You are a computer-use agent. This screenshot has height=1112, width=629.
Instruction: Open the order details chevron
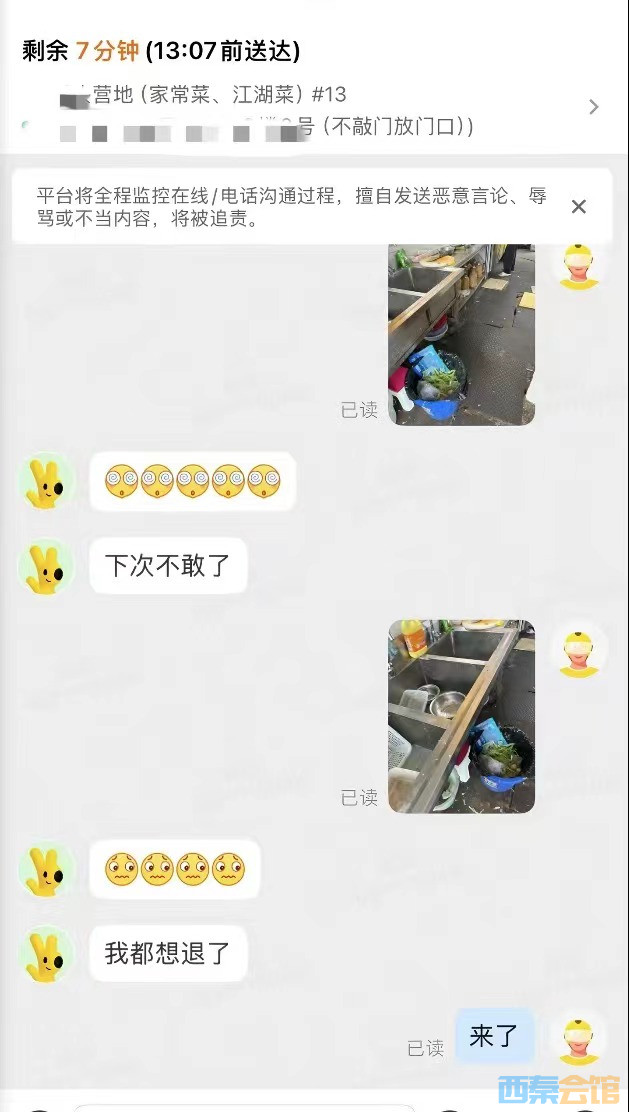[594, 107]
